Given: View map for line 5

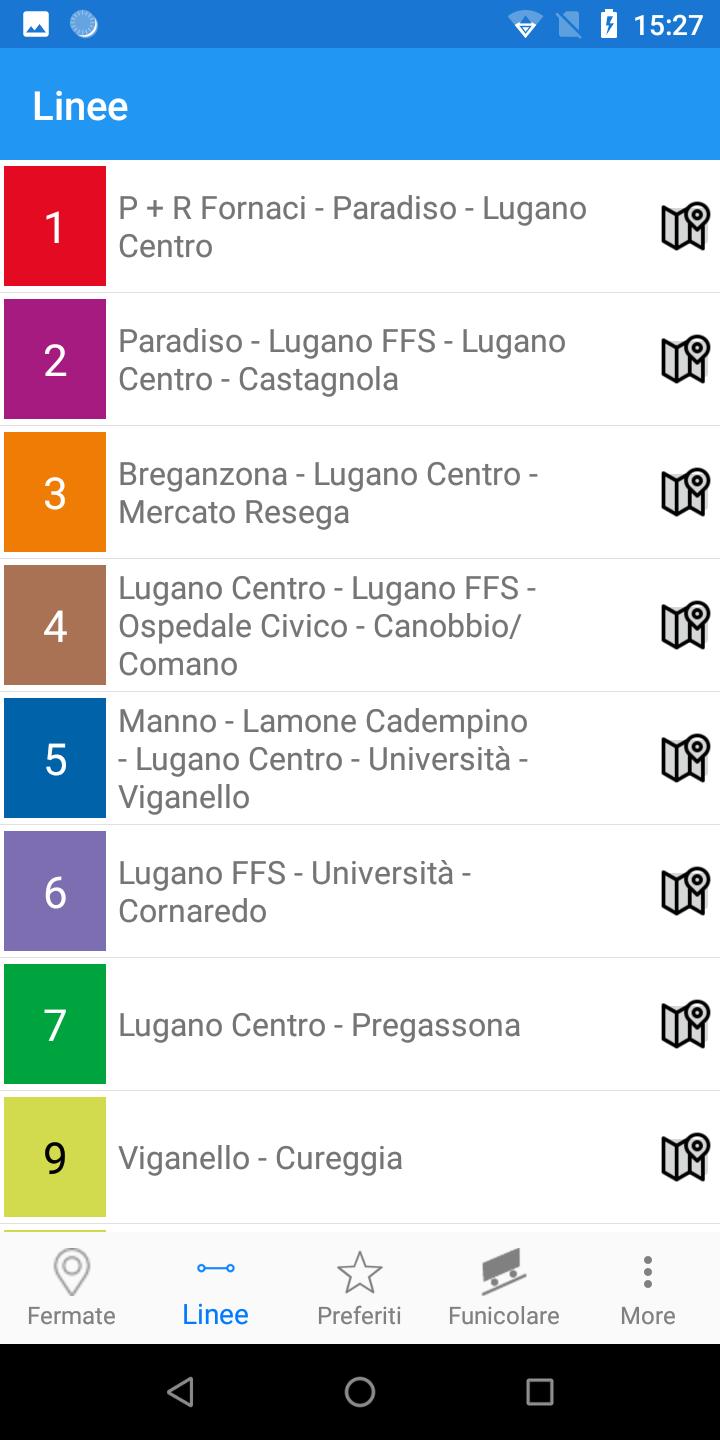Looking at the screenshot, I should [685, 759].
